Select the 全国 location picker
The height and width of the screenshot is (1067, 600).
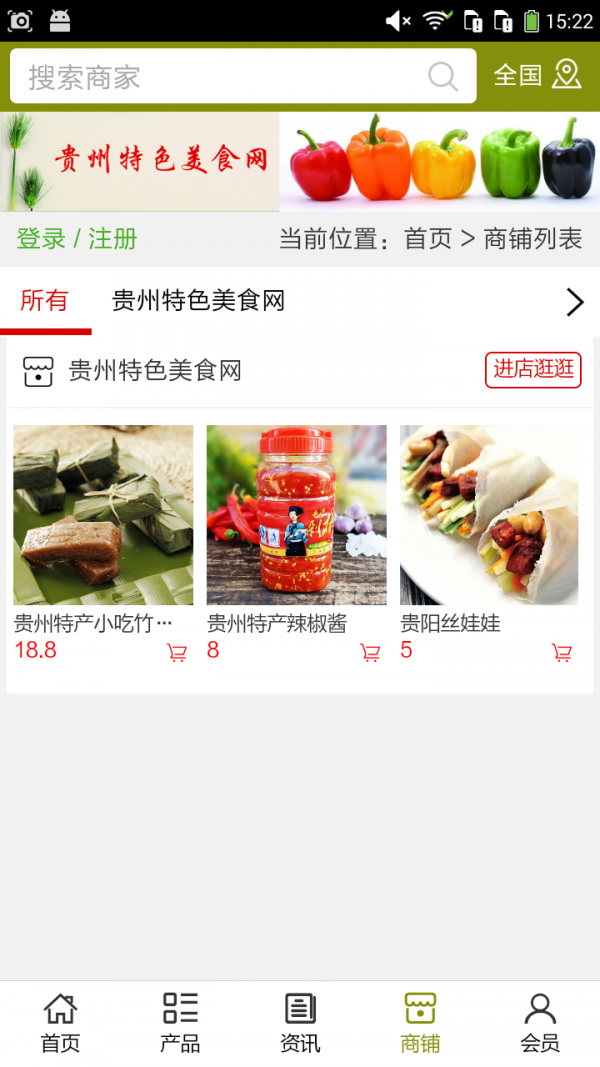(537, 75)
